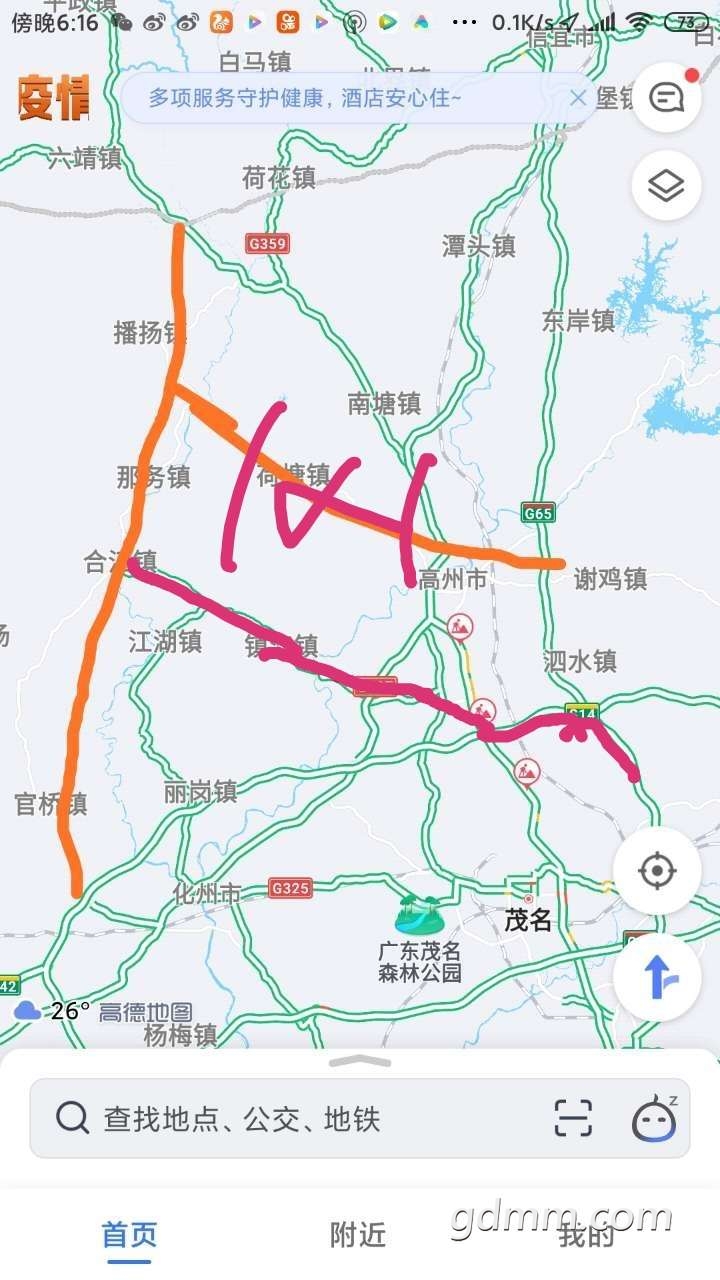The height and width of the screenshot is (1280, 720).
Task: Recenter map on current location
Action: (x=657, y=871)
